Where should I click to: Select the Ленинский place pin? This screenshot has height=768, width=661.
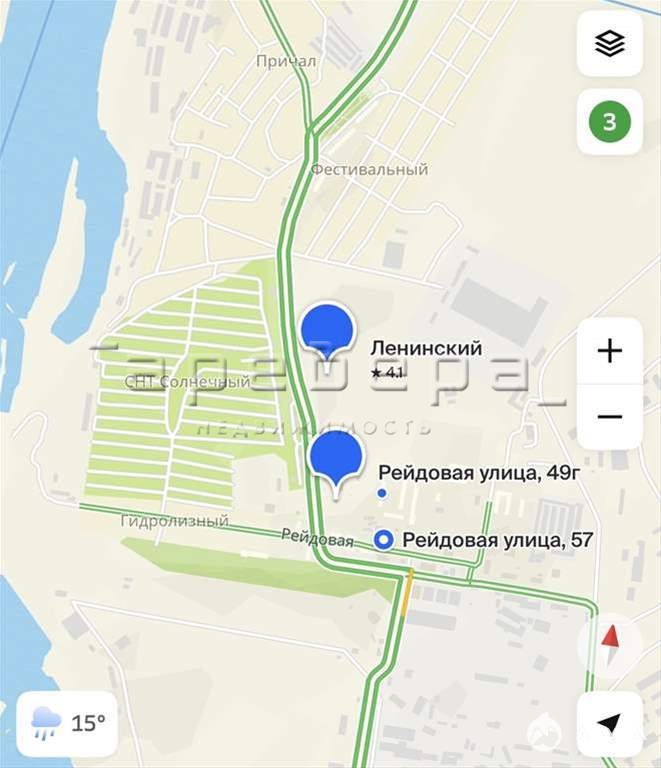tap(327, 328)
